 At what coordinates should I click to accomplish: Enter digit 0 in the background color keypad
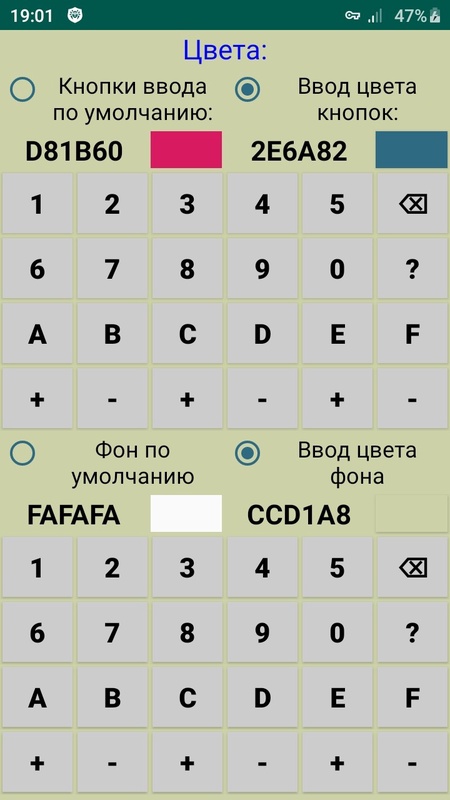coord(337,633)
